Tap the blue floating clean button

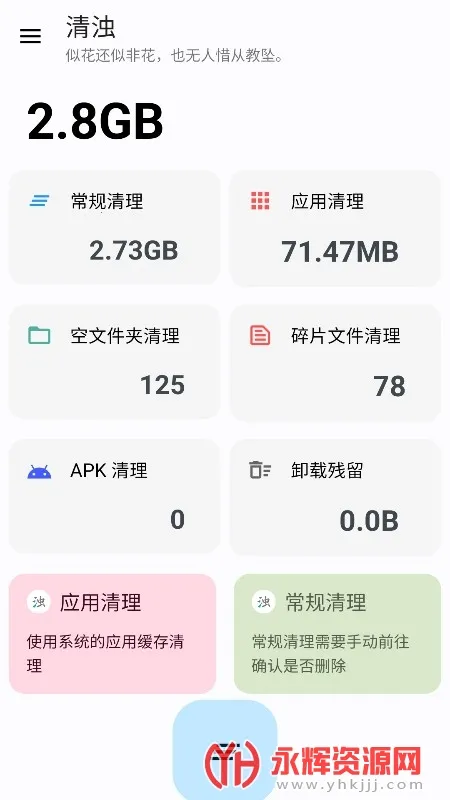pos(225,750)
